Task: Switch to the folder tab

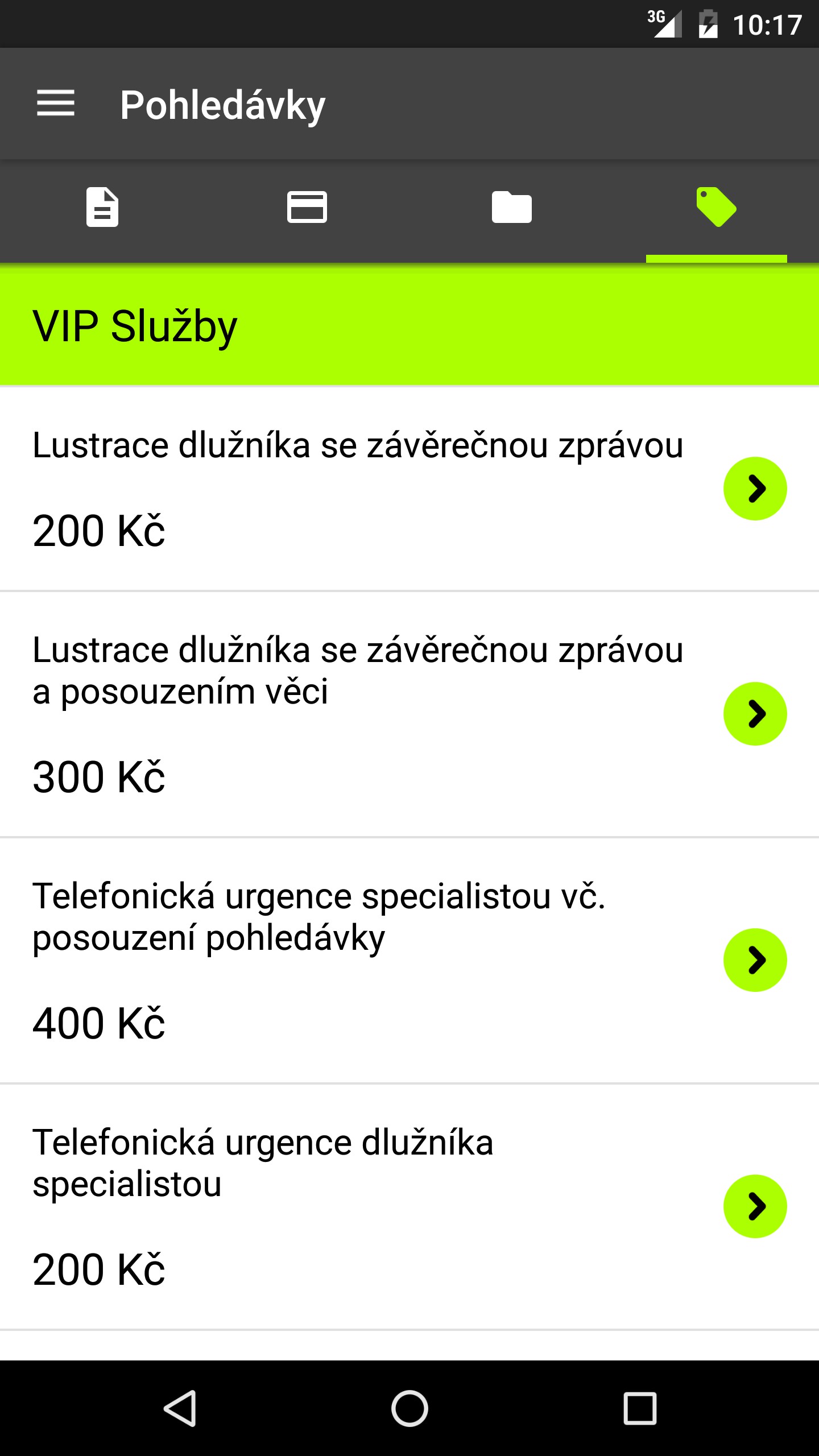Action: tap(512, 207)
